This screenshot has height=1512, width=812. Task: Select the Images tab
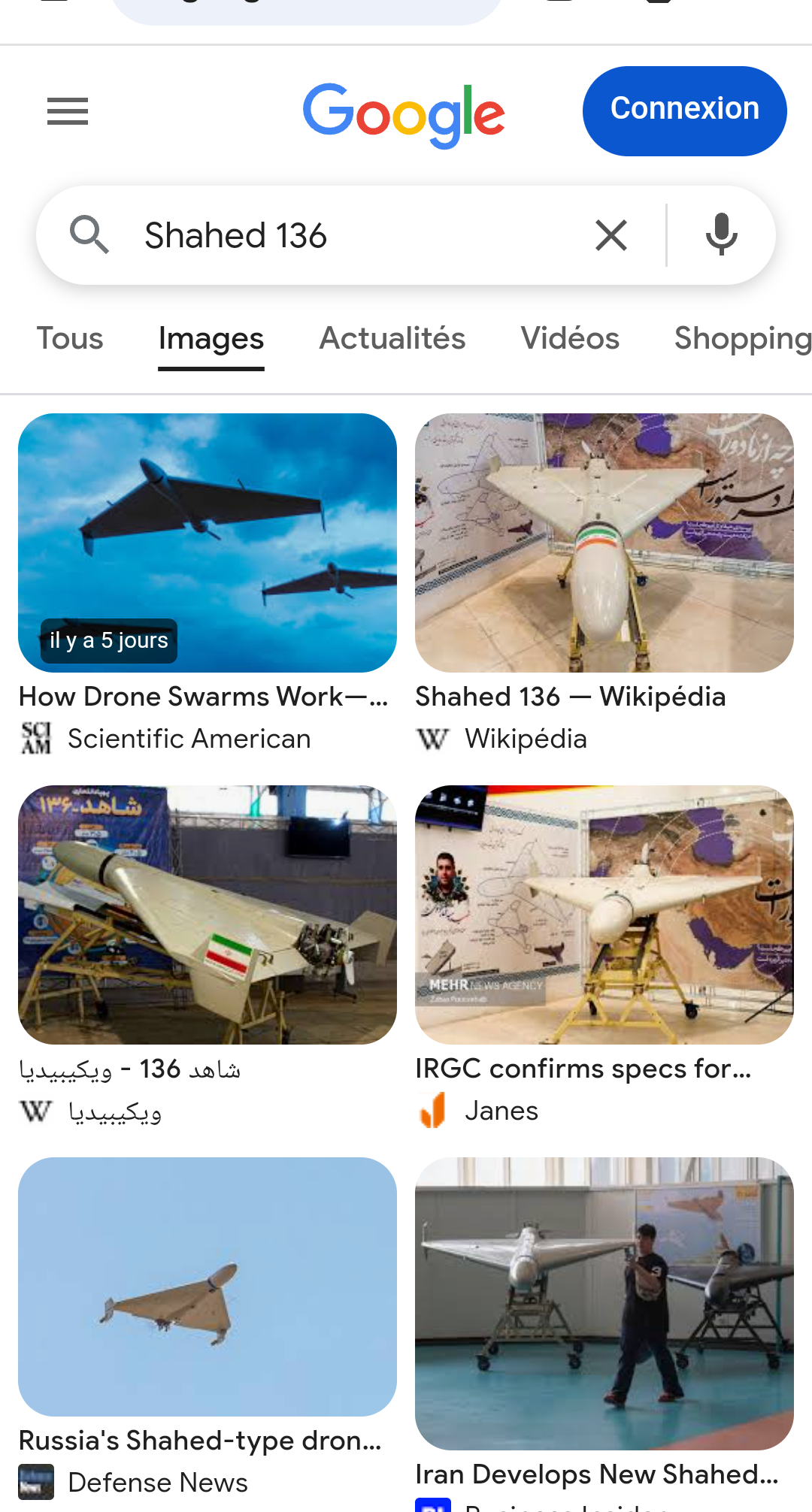(x=211, y=338)
